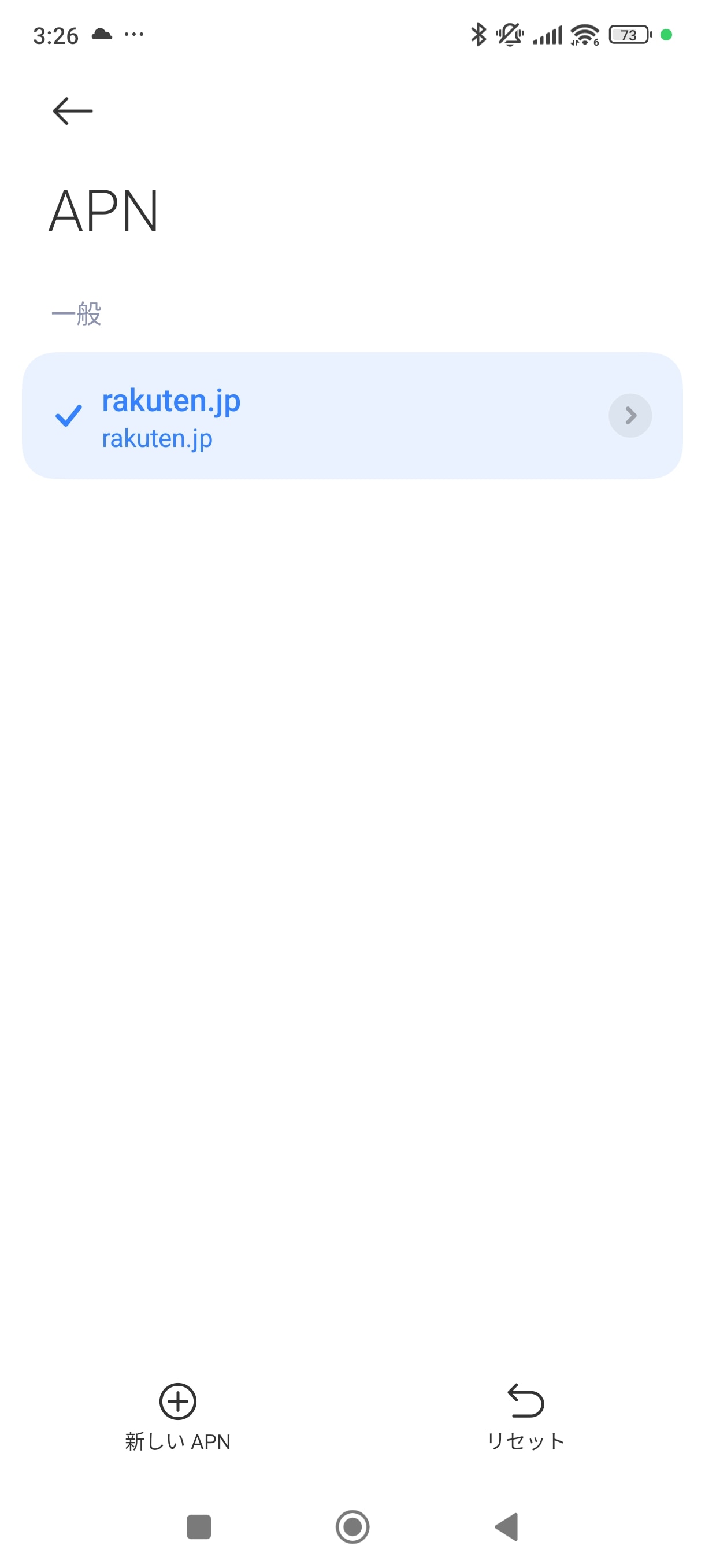Tap the リセット reset button
The image size is (705, 1568).
point(525,1417)
